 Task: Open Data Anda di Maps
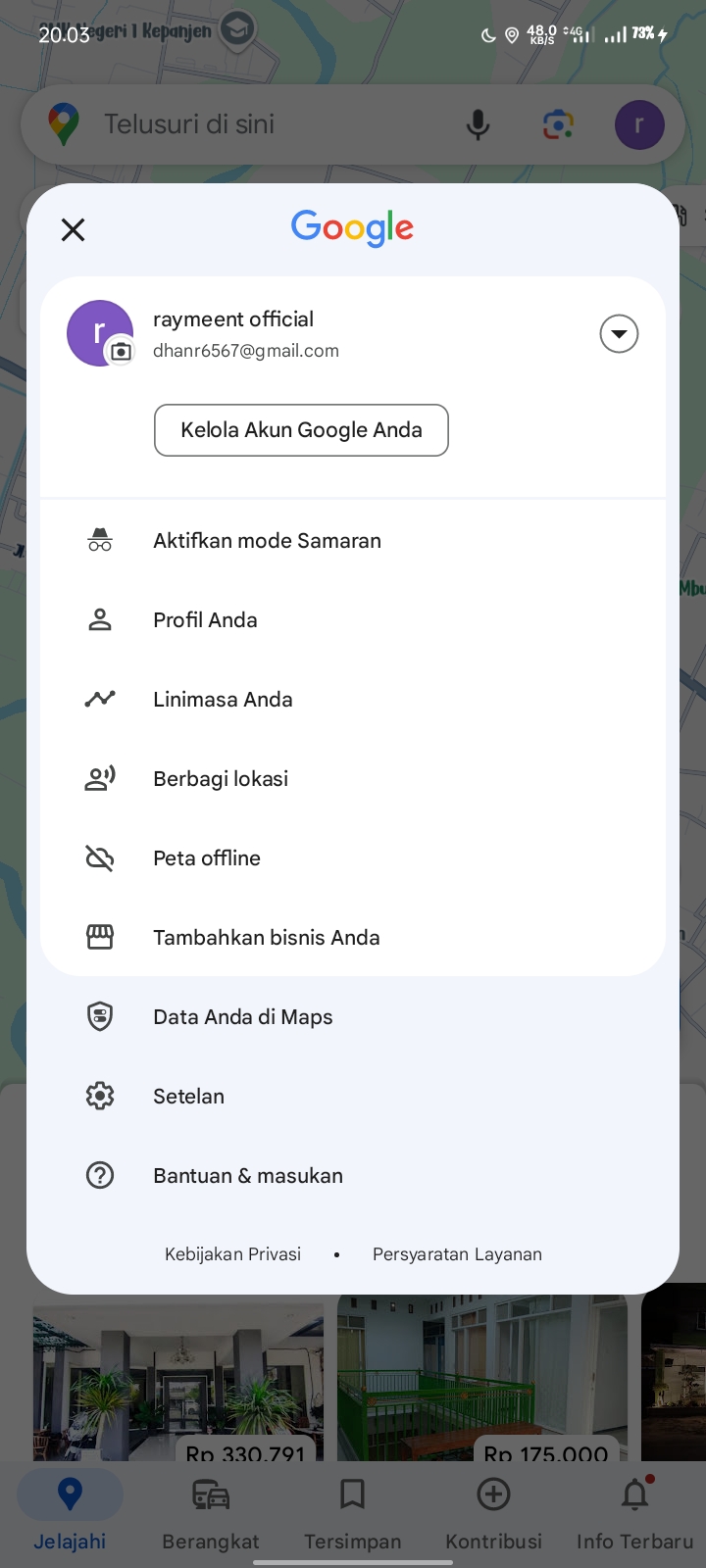(353, 1017)
